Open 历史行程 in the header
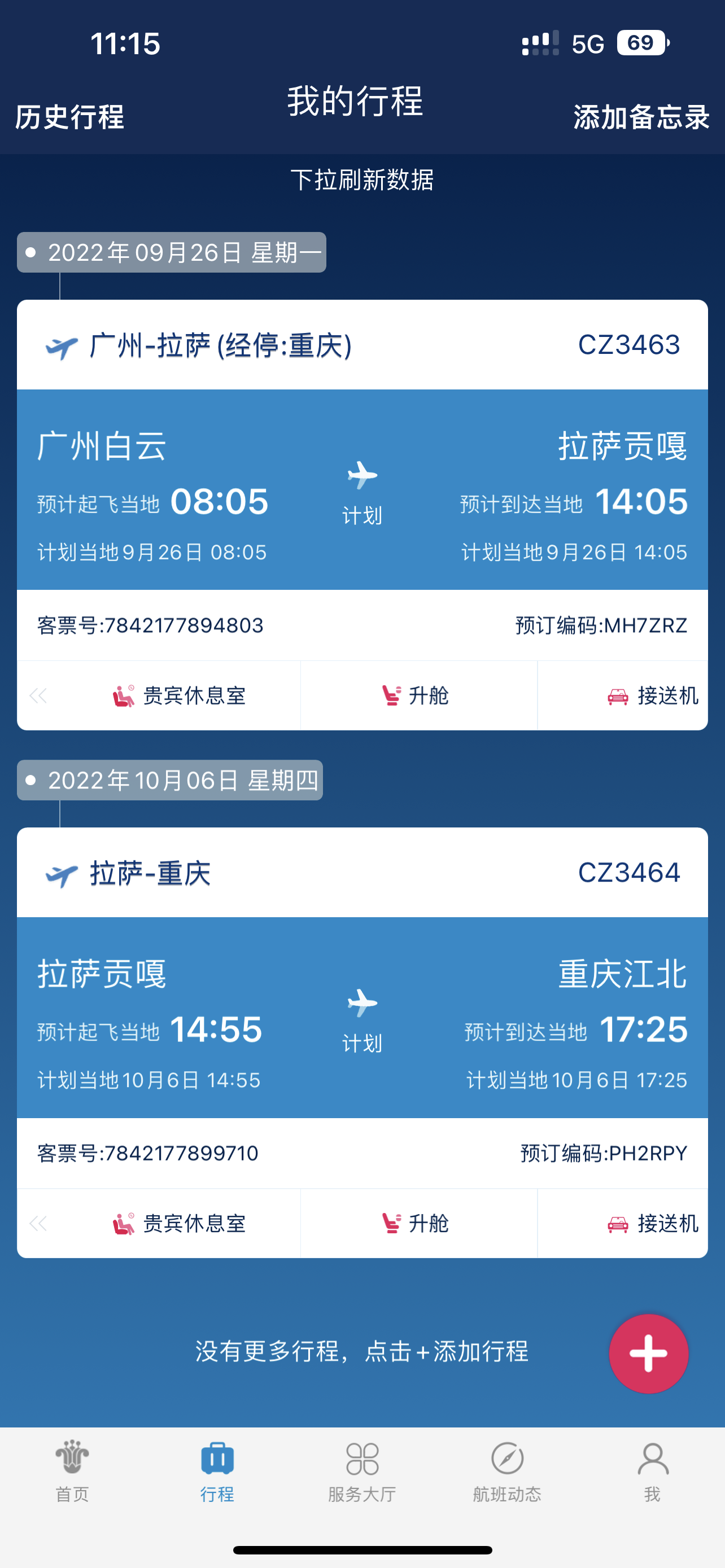This screenshot has width=725, height=1568. (69, 117)
